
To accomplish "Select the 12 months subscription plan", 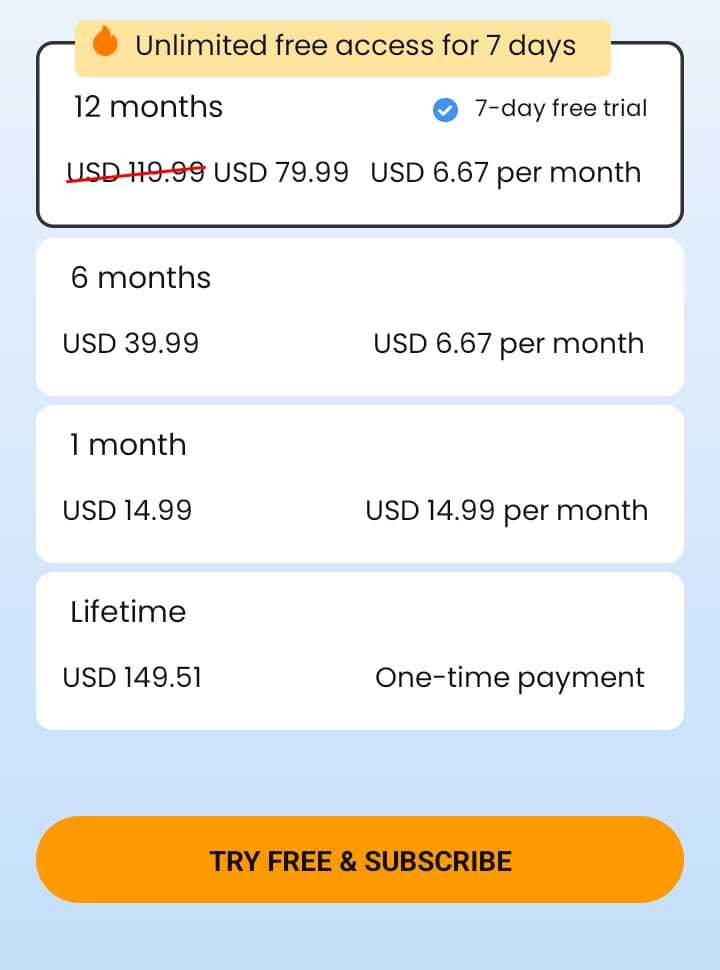I will pos(360,140).
